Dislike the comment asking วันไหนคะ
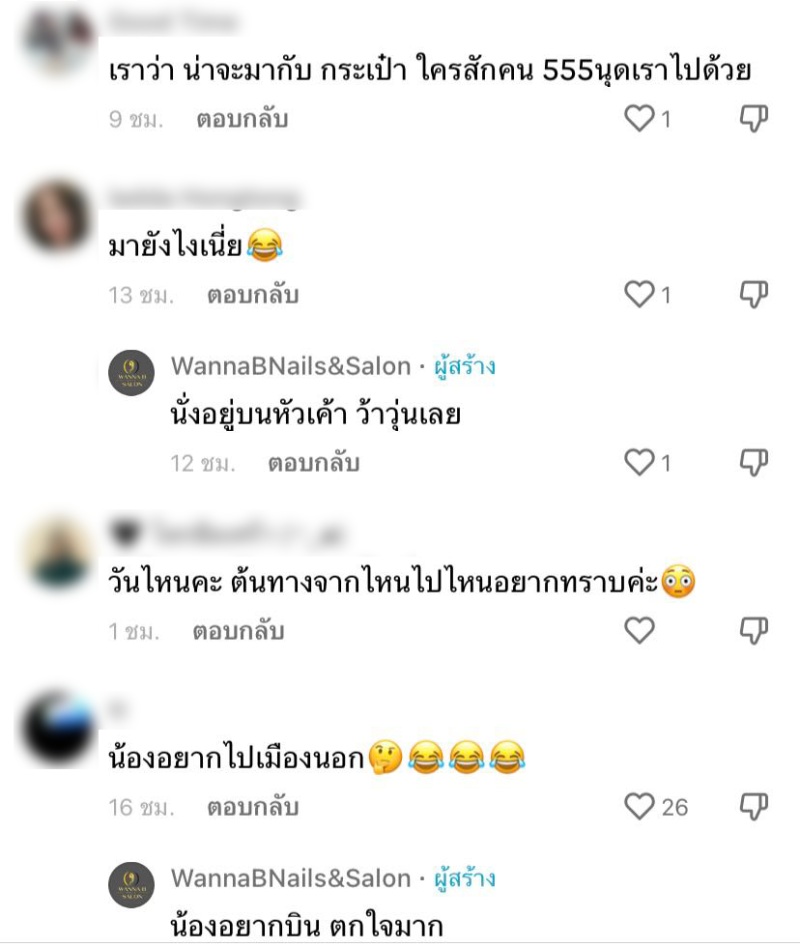 (x=753, y=630)
